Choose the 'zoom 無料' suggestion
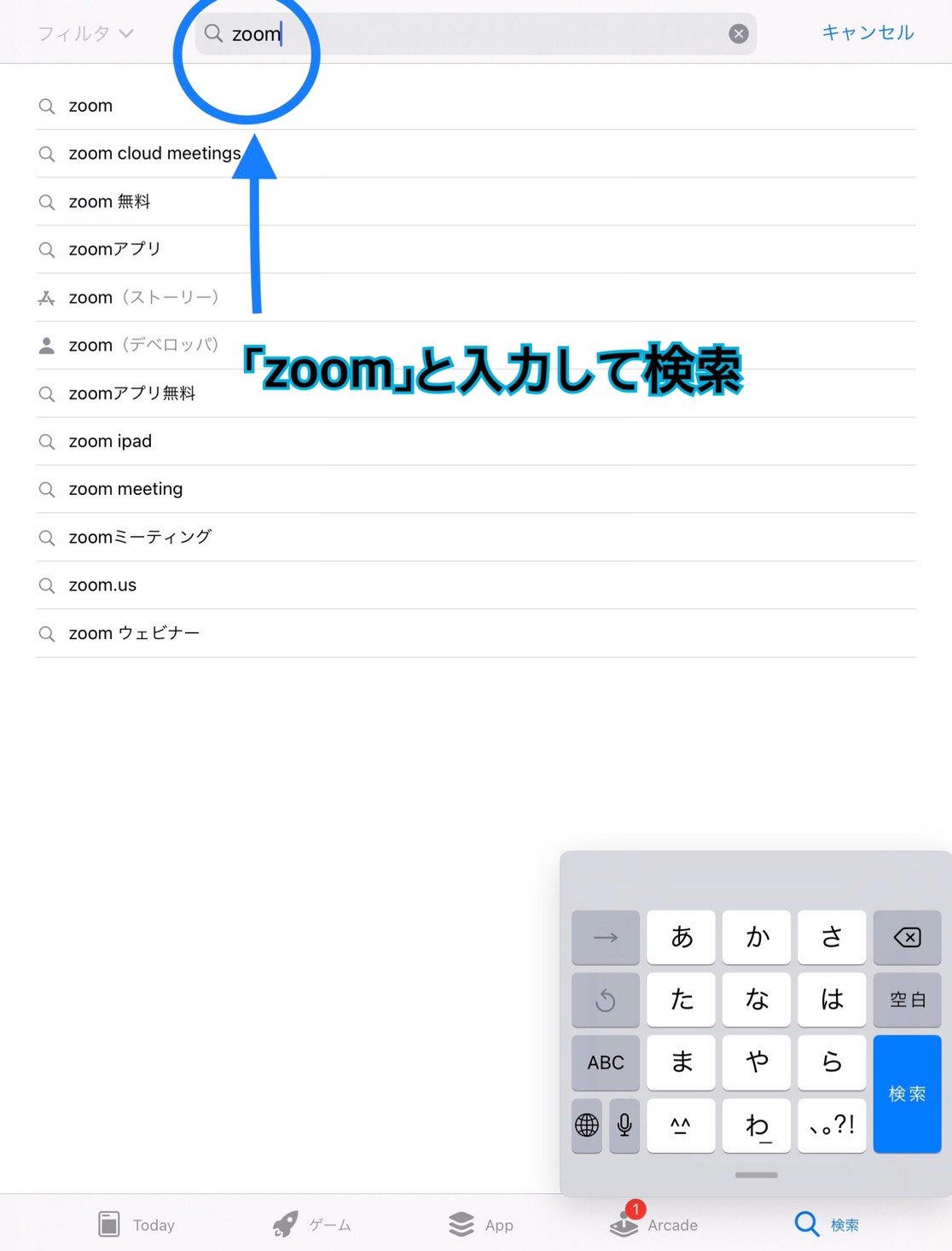This screenshot has width=952, height=1251. (109, 201)
